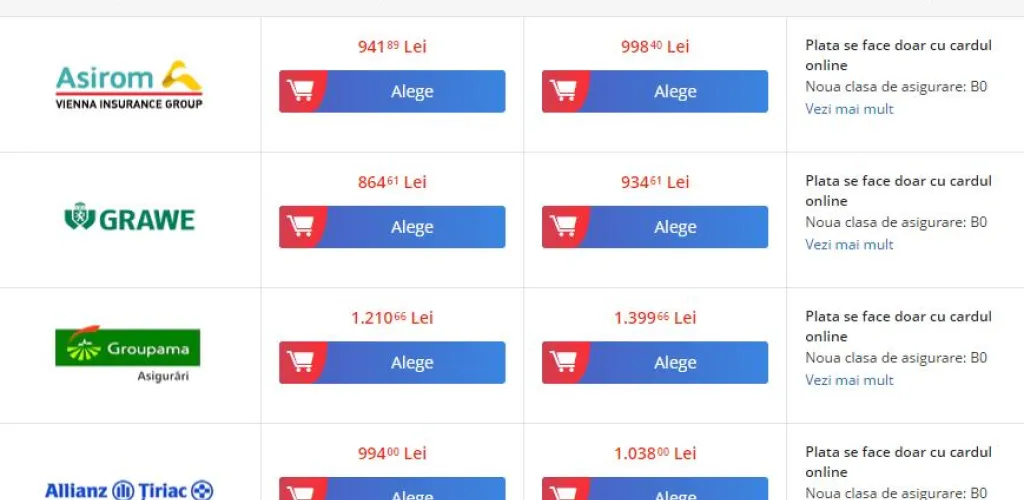Screen dimensions: 1024x500
Task: Choose the Asirom 941.89 Lei offer
Action: click(x=392, y=92)
